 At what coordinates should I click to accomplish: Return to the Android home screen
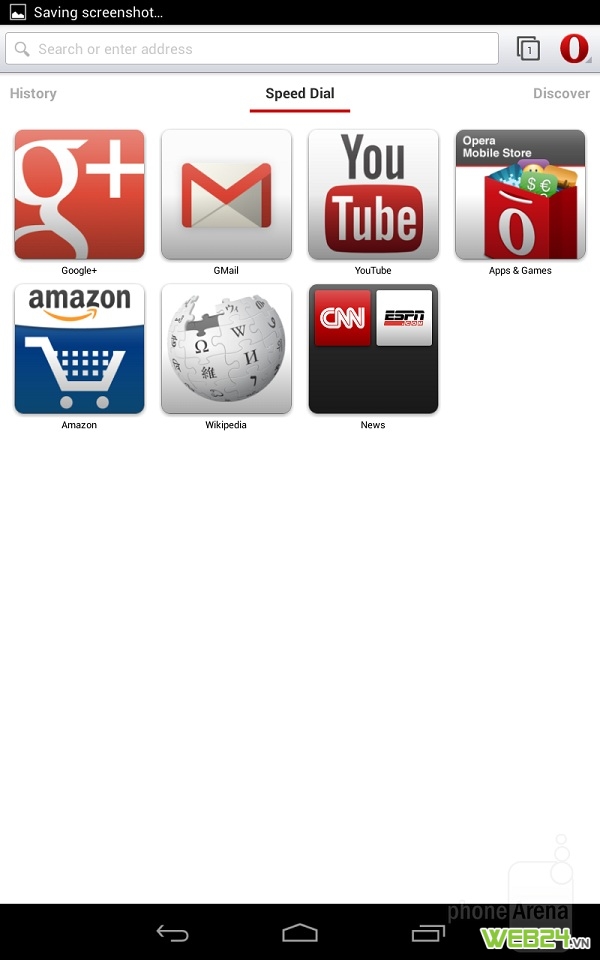(300, 933)
